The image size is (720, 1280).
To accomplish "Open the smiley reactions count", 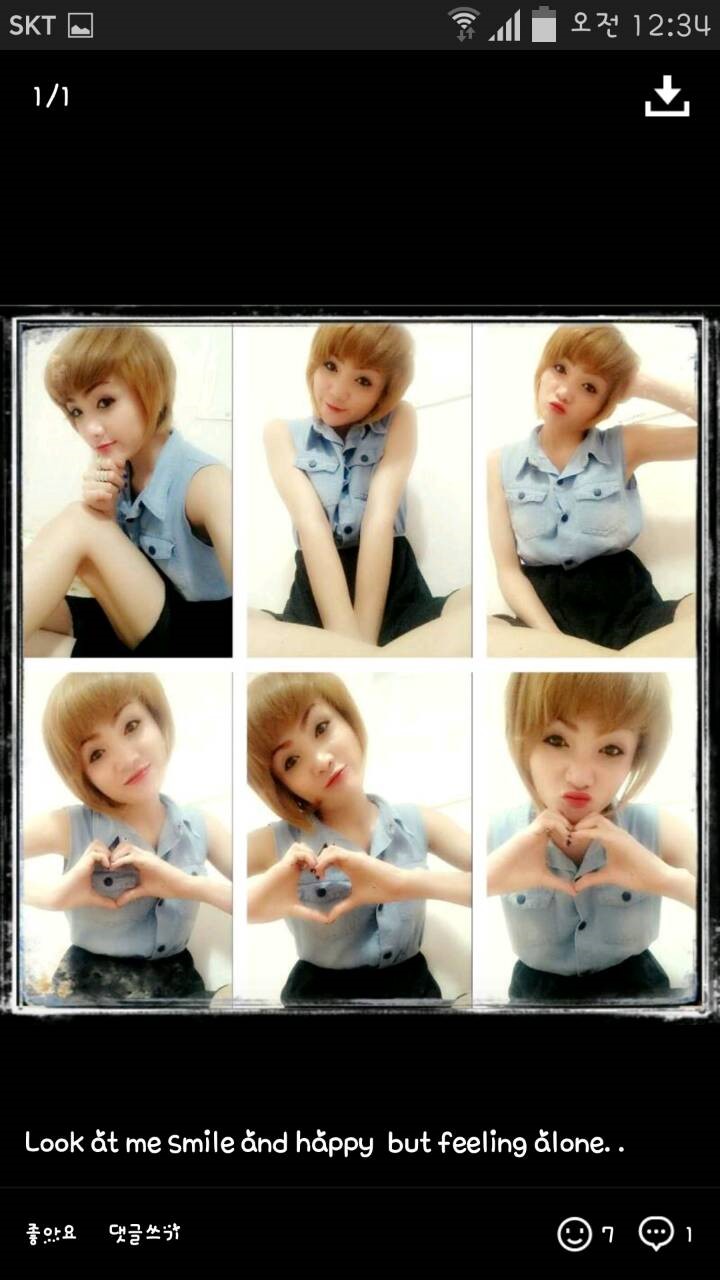I will pyautogui.click(x=586, y=1234).
